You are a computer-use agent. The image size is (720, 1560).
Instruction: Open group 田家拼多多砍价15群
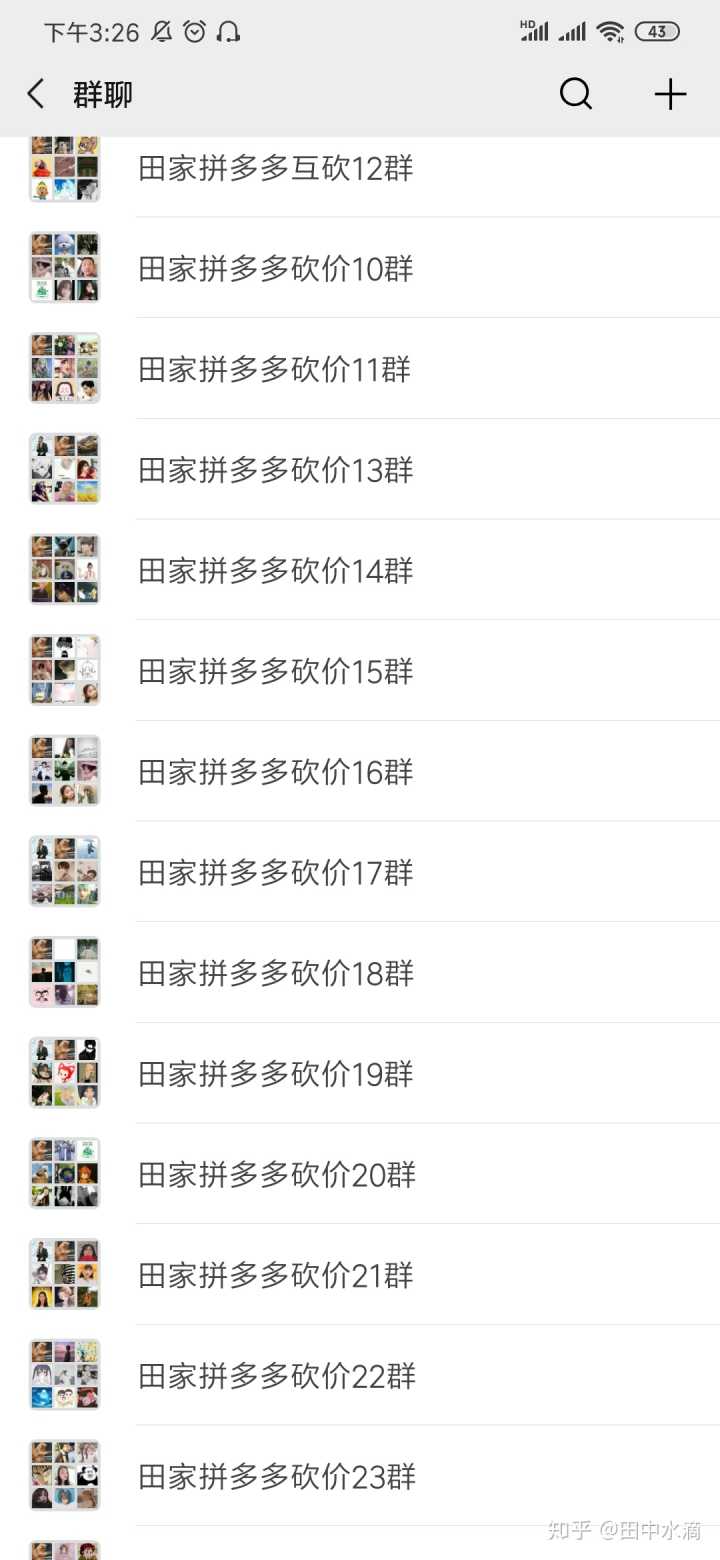click(275, 671)
